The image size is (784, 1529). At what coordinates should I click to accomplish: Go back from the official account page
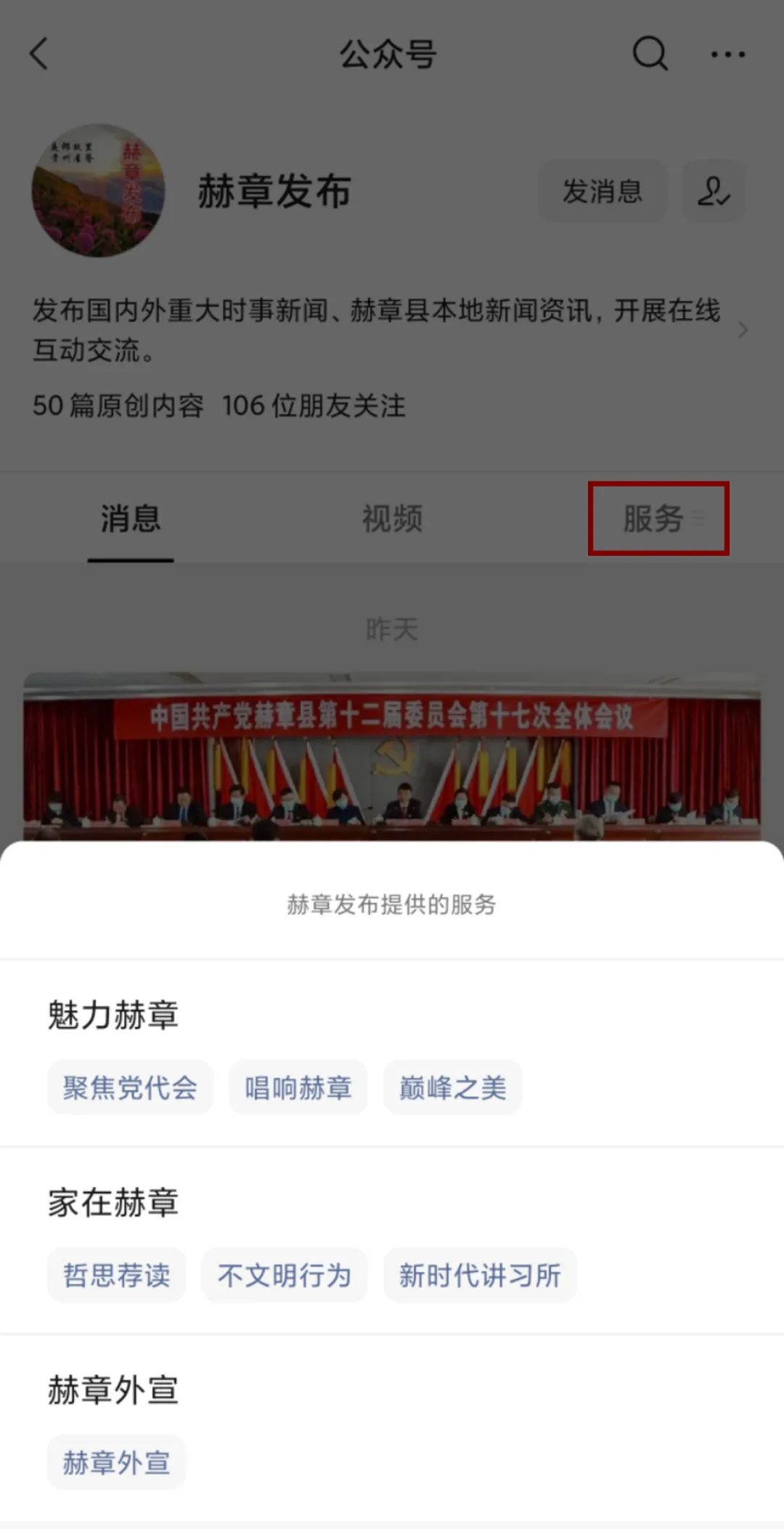click(39, 54)
